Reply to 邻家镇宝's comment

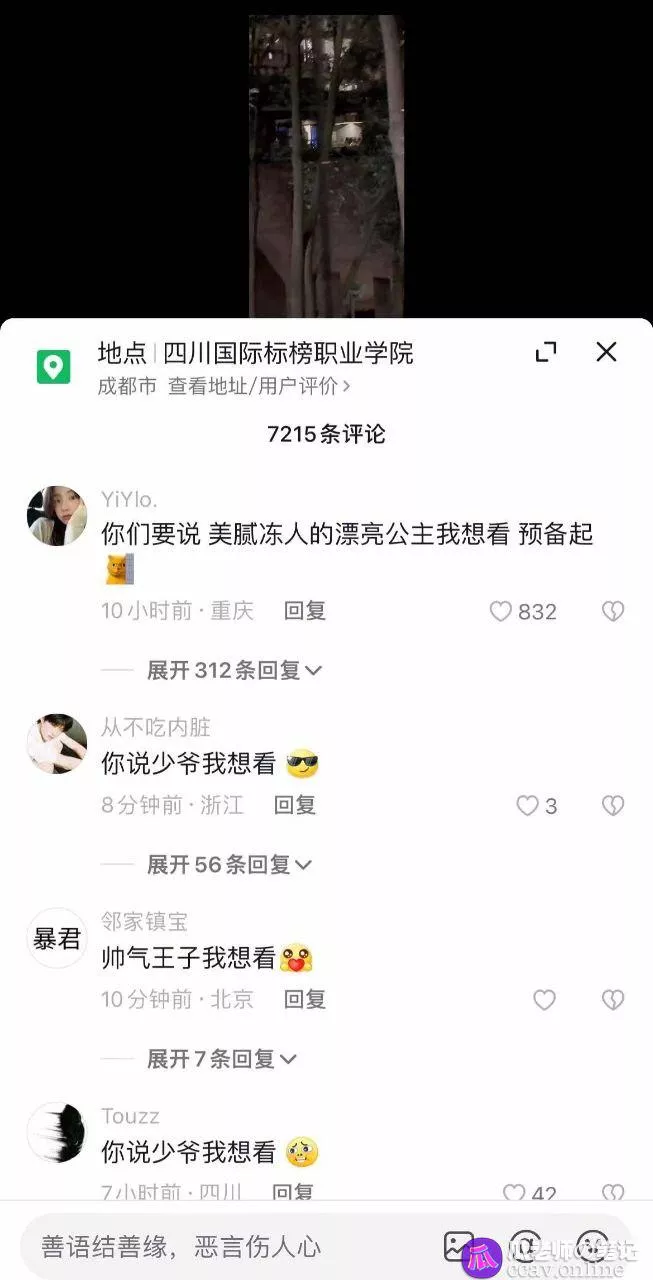(304, 999)
